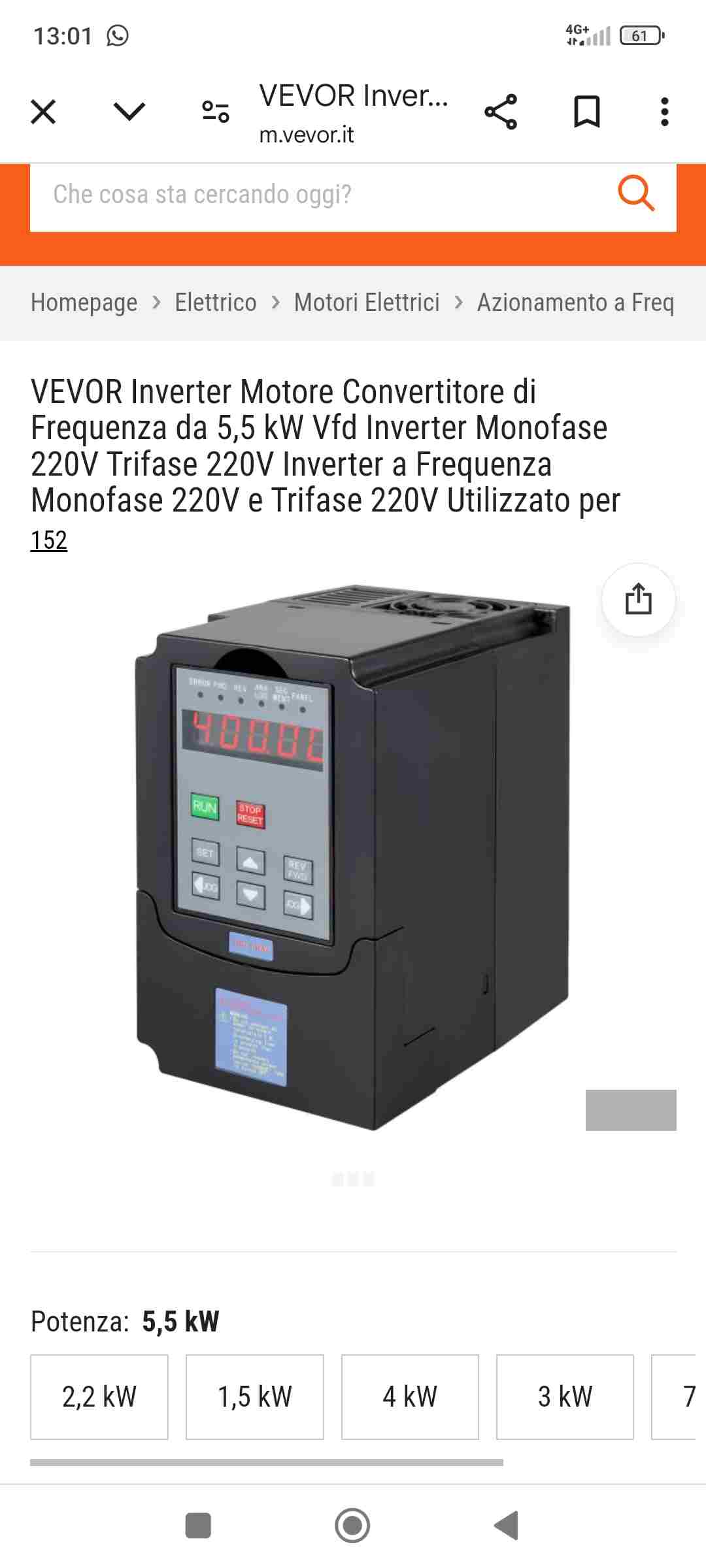Open Azionamento a Freq breadcrumb
The height and width of the screenshot is (1568, 706).
pos(575,302)
